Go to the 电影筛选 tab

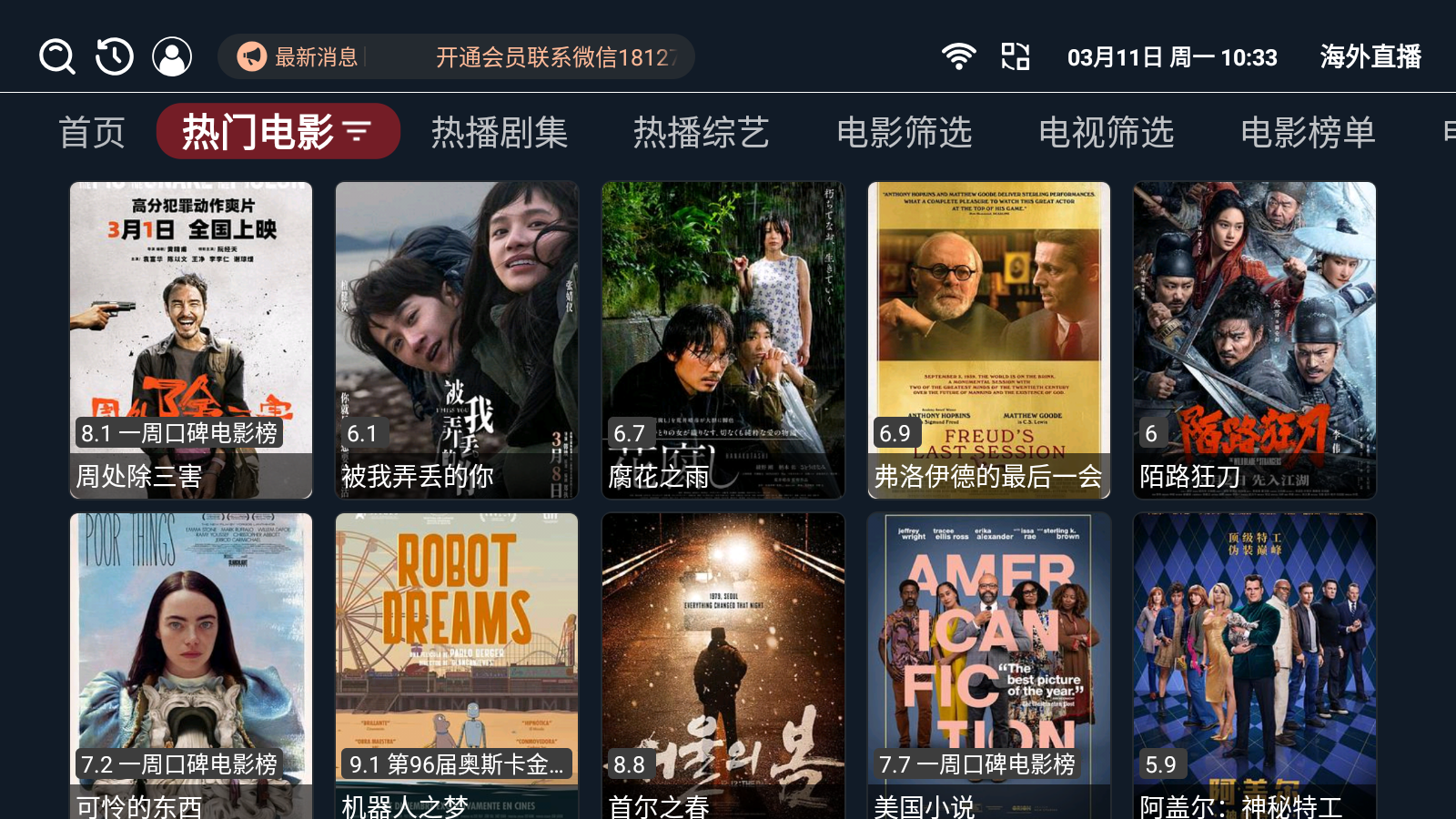pos(904,132)
